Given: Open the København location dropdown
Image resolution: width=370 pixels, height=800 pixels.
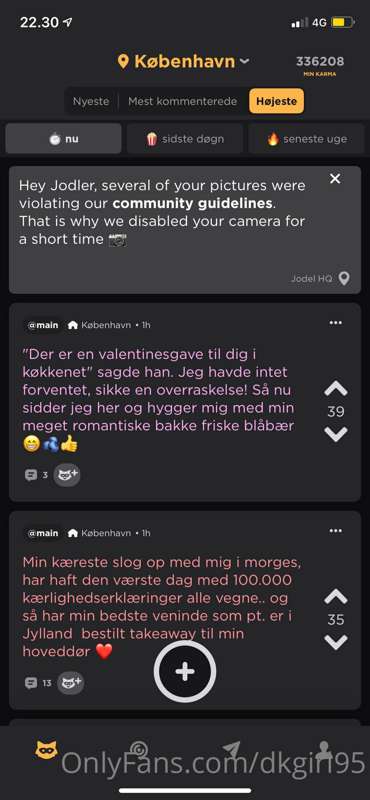Looking at the screenshot, I should [x=183, y=62].
